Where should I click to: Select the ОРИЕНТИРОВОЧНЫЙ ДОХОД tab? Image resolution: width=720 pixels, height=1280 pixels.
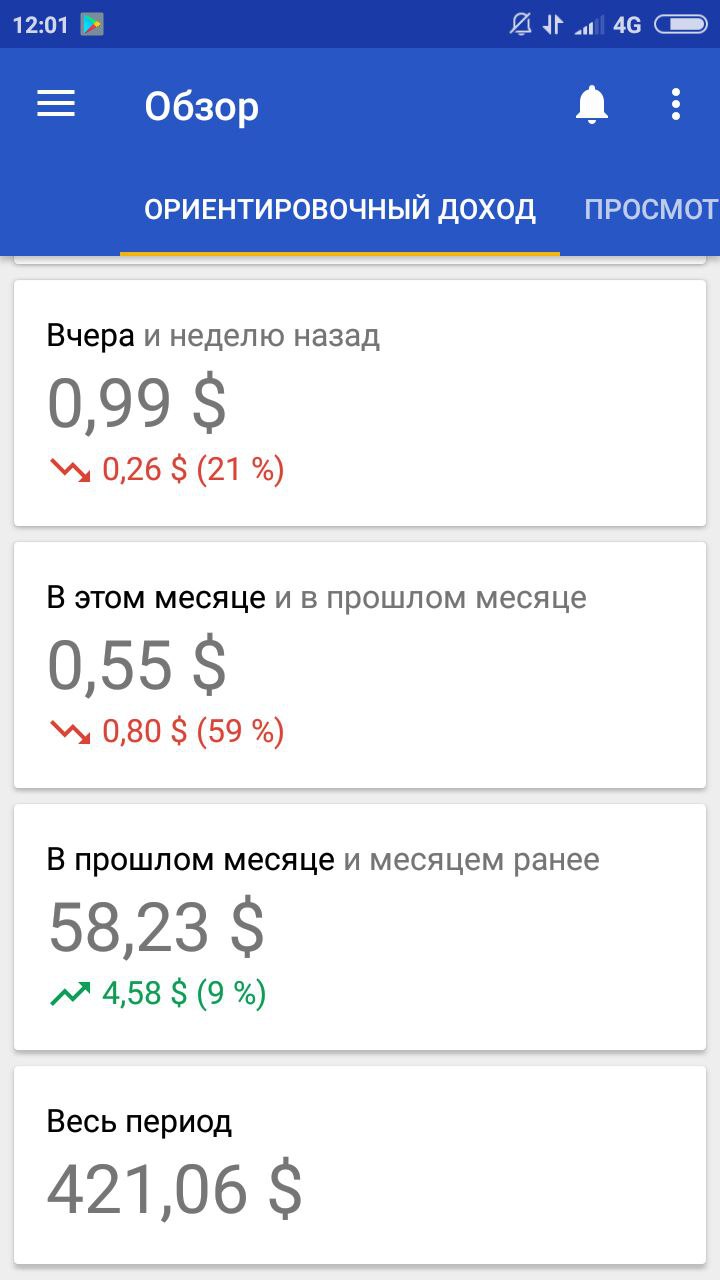pyautogui.click(x=340, y=210)
